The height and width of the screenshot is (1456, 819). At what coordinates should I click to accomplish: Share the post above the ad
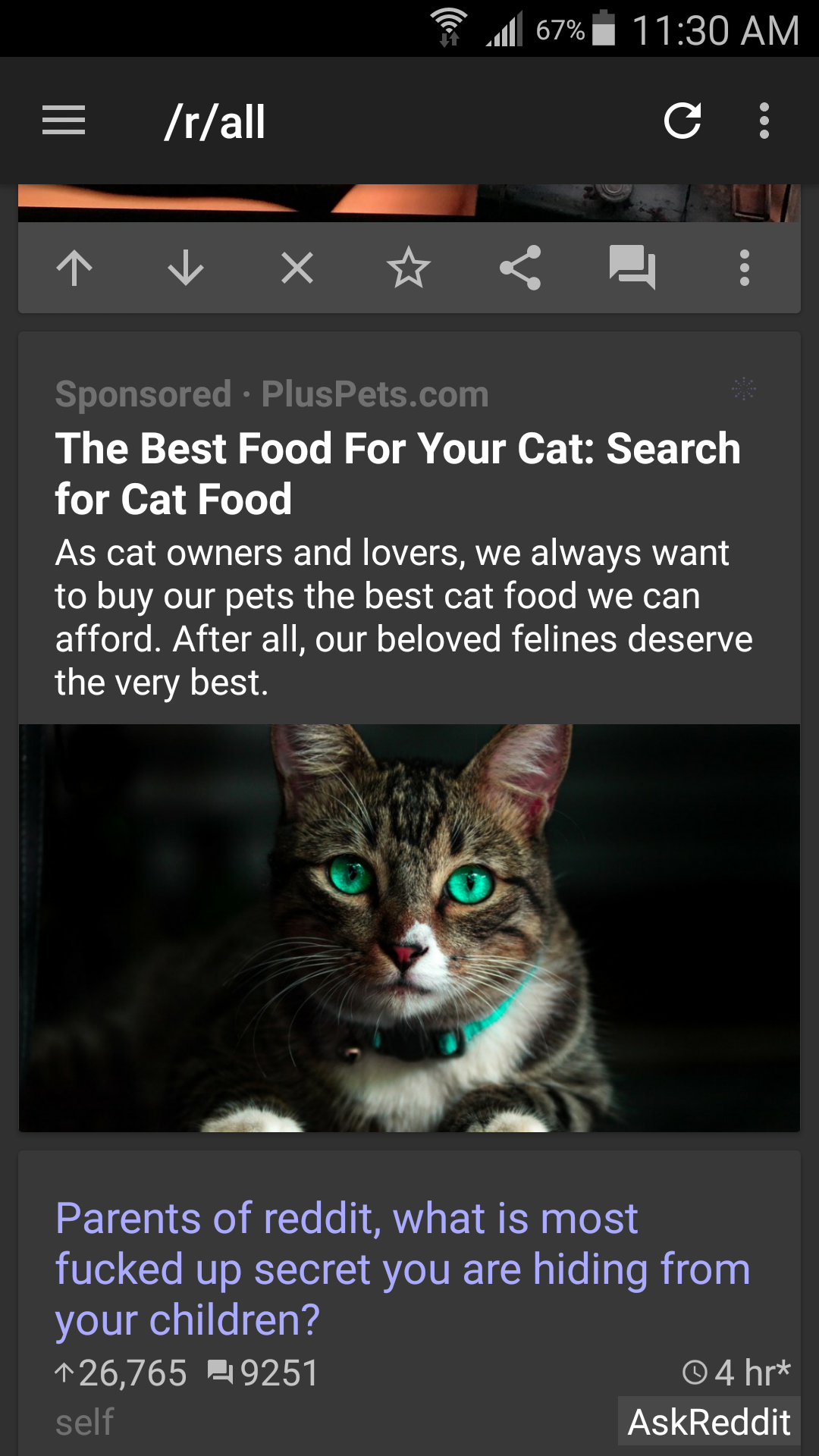pos(520,268)
